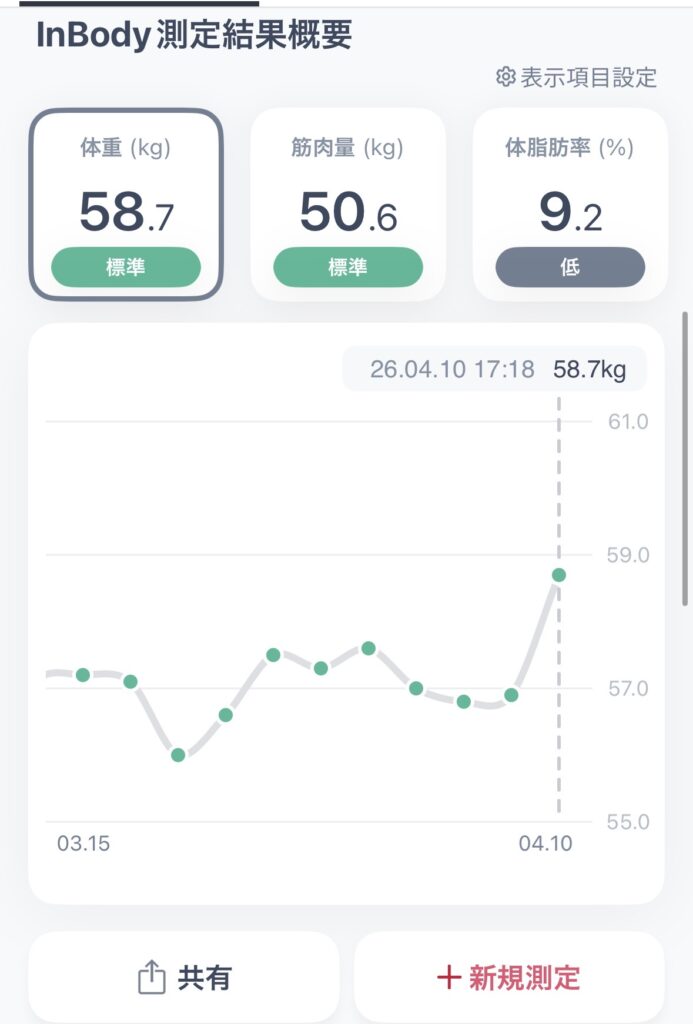Select the 筋肉量 (kg) card

pos(348,205)
